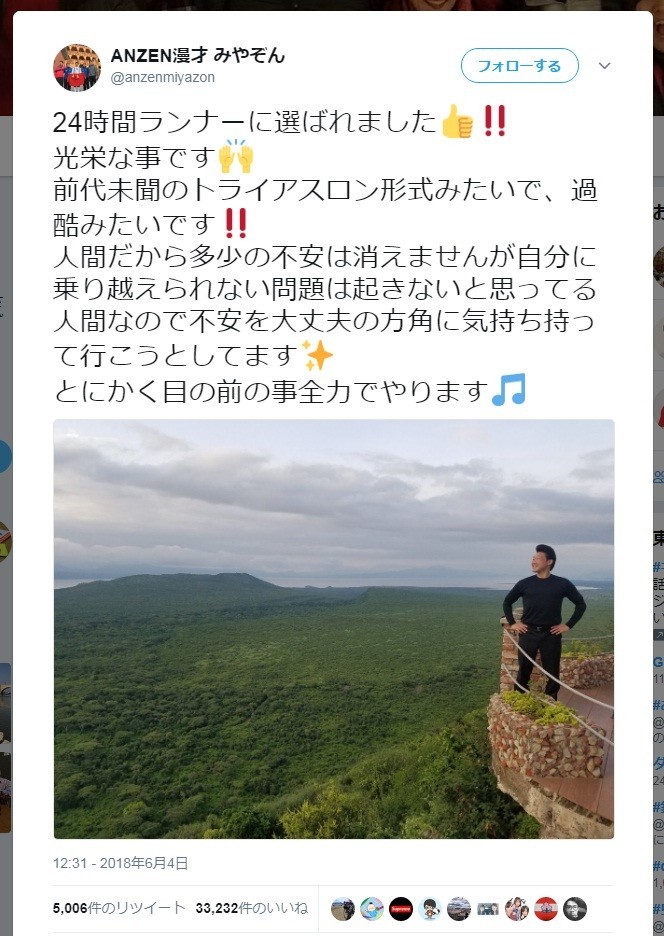Open the first liker's avatar
The width and height of the screenshot is (664, 936).
pyautogui.click(x=342, y=909)
